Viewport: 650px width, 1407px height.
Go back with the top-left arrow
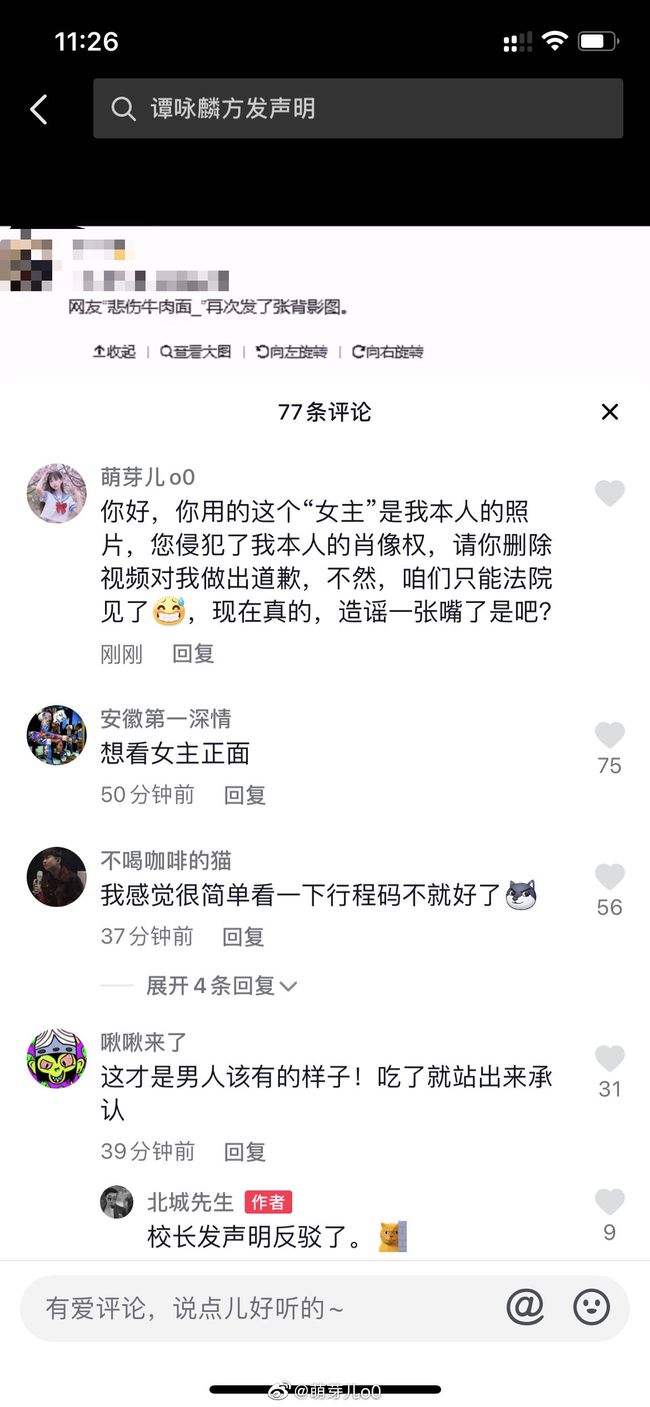point(38,109)
